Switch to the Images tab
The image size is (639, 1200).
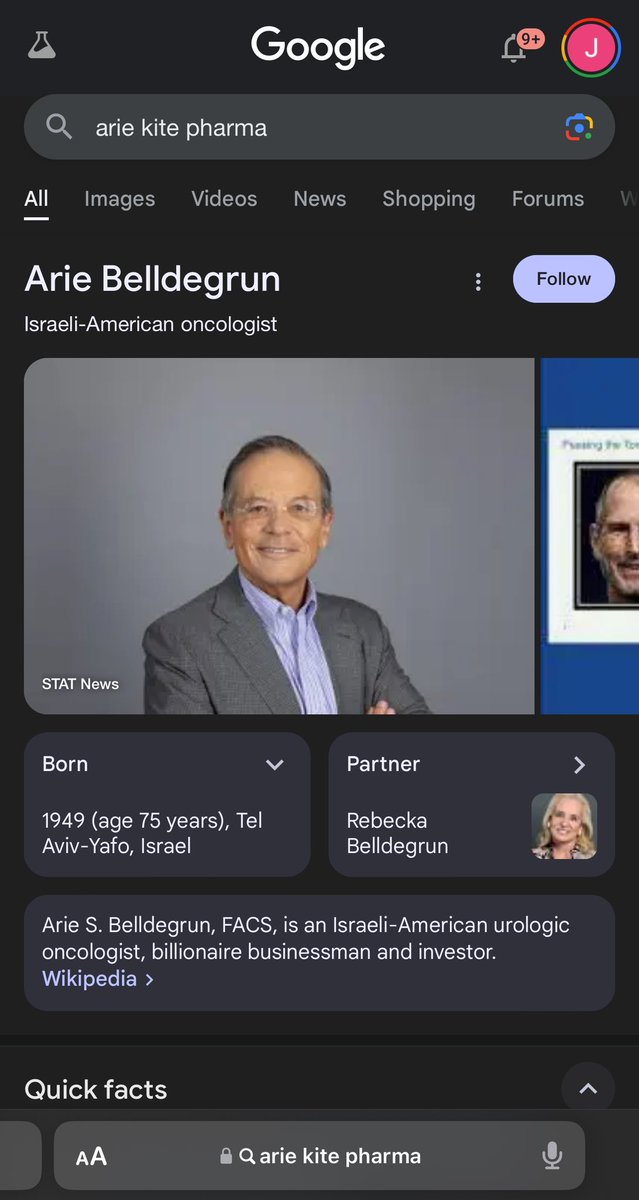[119, 199]
